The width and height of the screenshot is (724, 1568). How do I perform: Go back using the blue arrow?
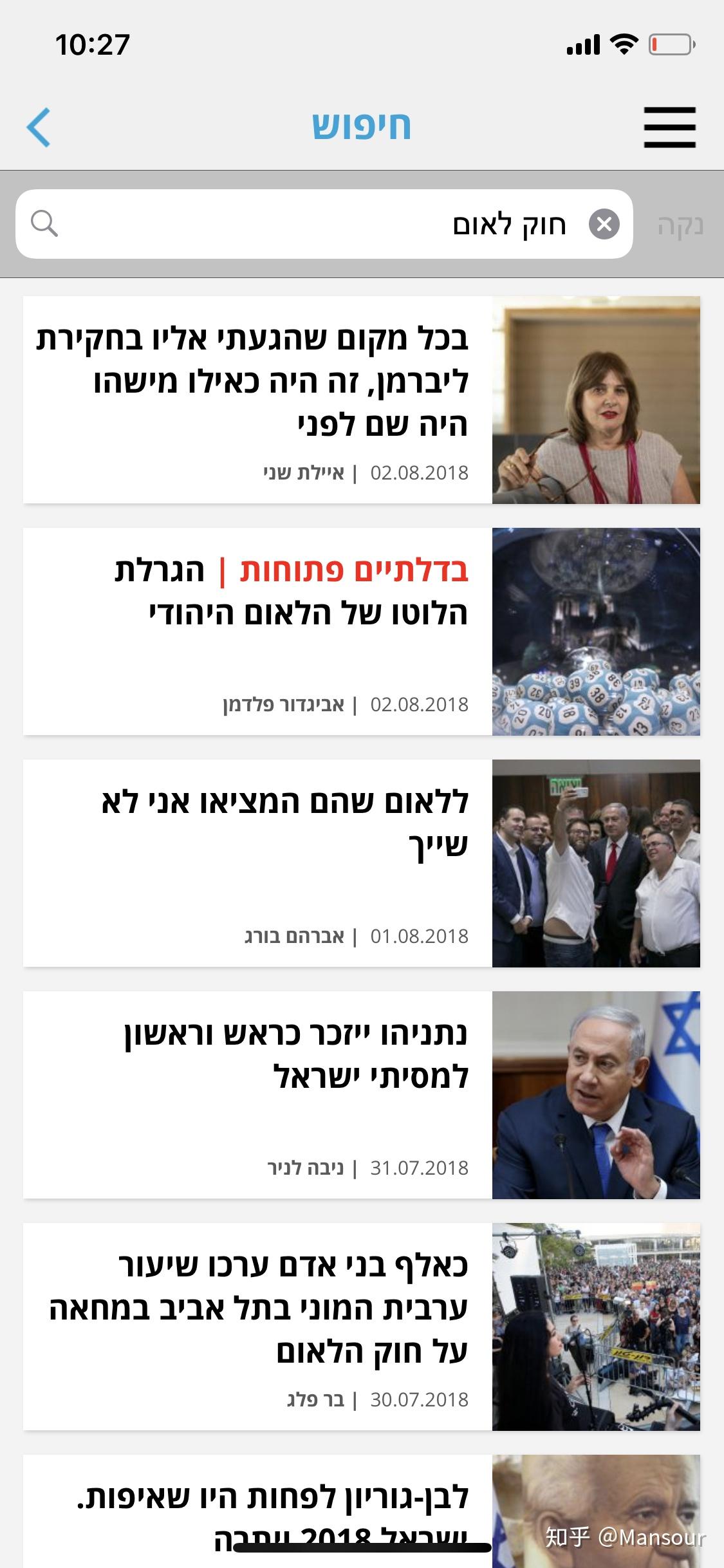click(39, 127)
